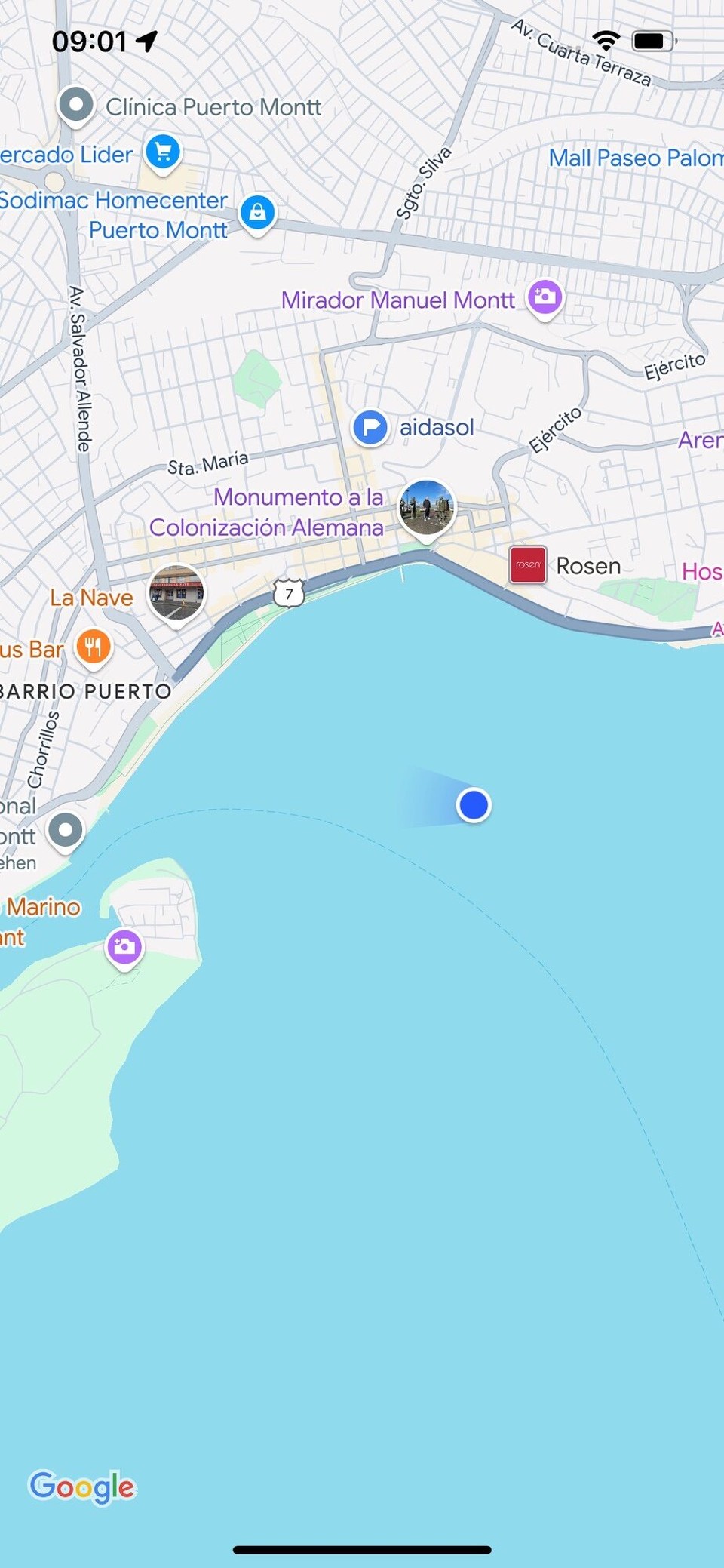Screen dimensions: 724x1568
Task: Tap the Mercado Lider shopping pin
Action: click(x=163, y=152)
